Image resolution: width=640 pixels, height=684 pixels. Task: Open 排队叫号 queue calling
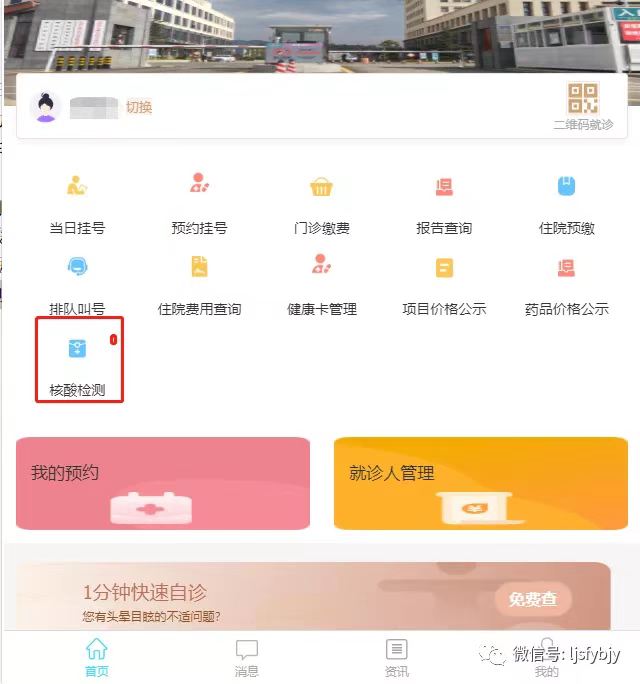point(77,285)
